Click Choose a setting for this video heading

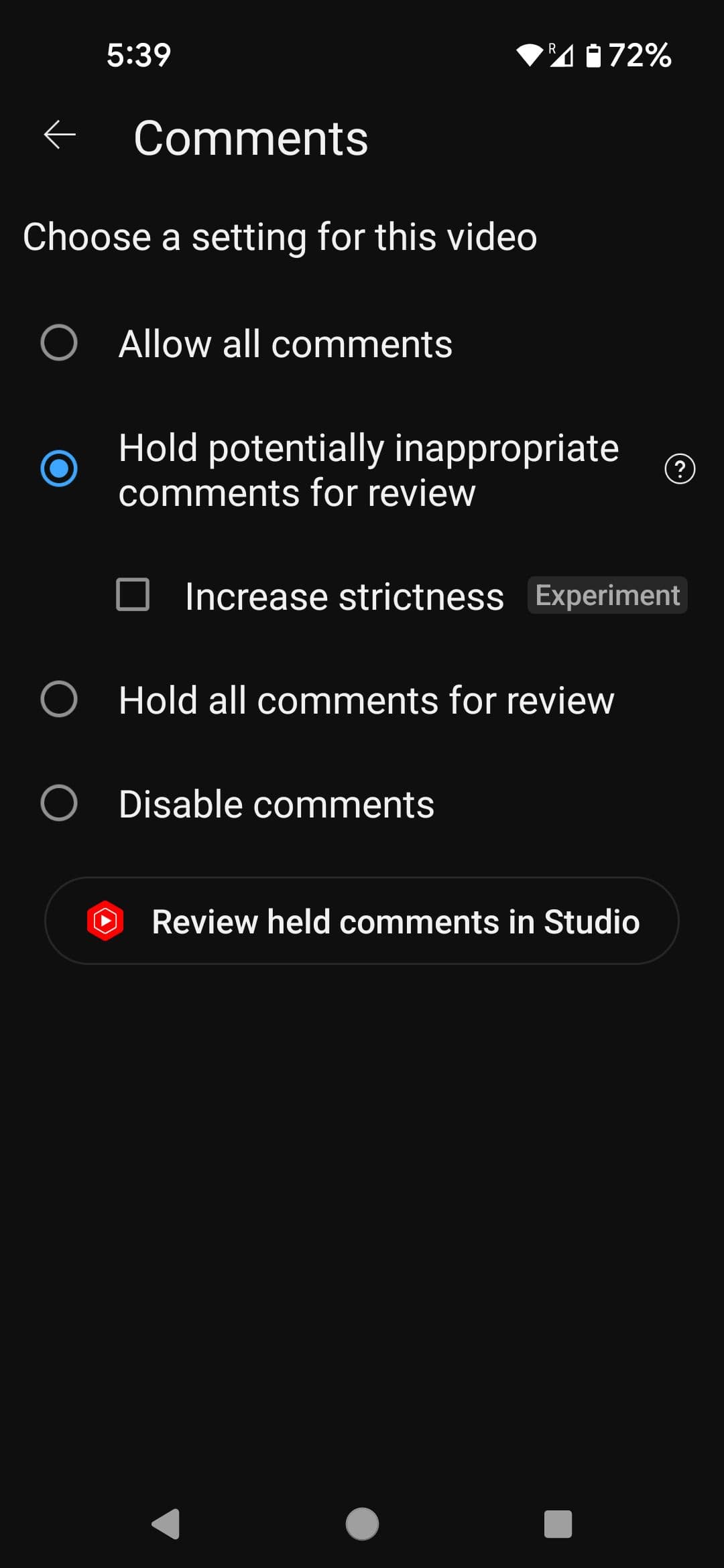coord(280,237)
